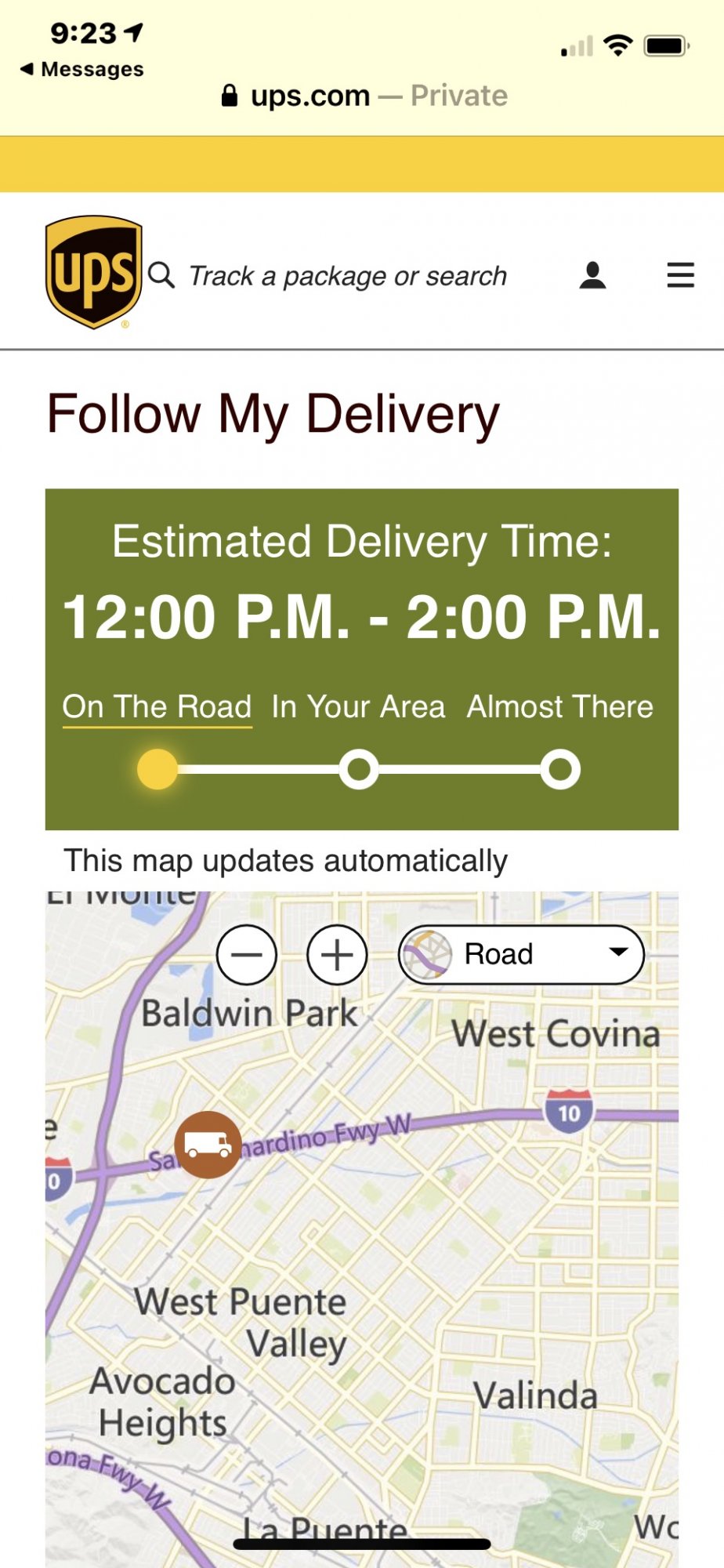Tap the delivery truck marker on map

[208, 1145]
